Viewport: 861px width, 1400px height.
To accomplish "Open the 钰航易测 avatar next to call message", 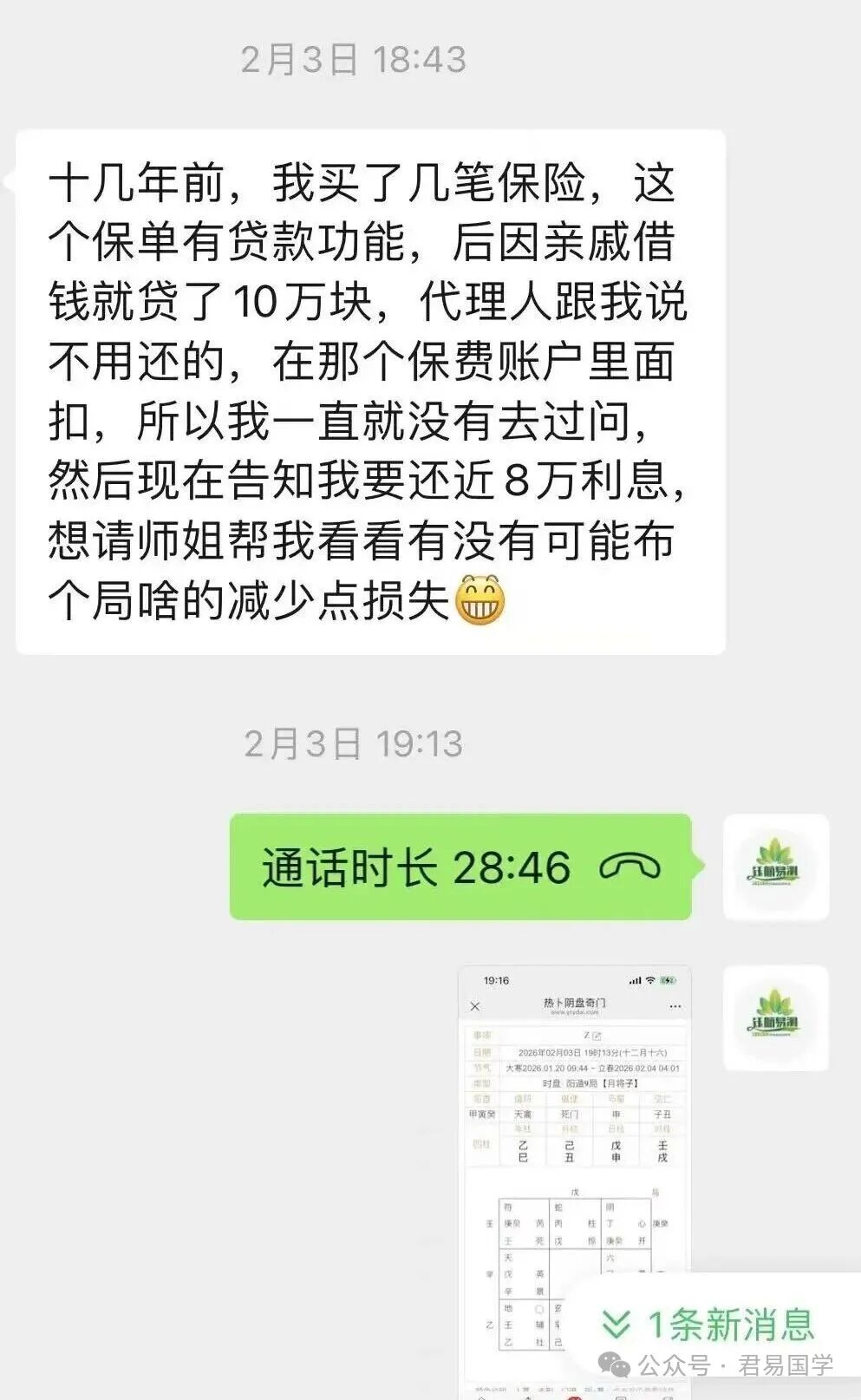I will click(x=776, y=866).
